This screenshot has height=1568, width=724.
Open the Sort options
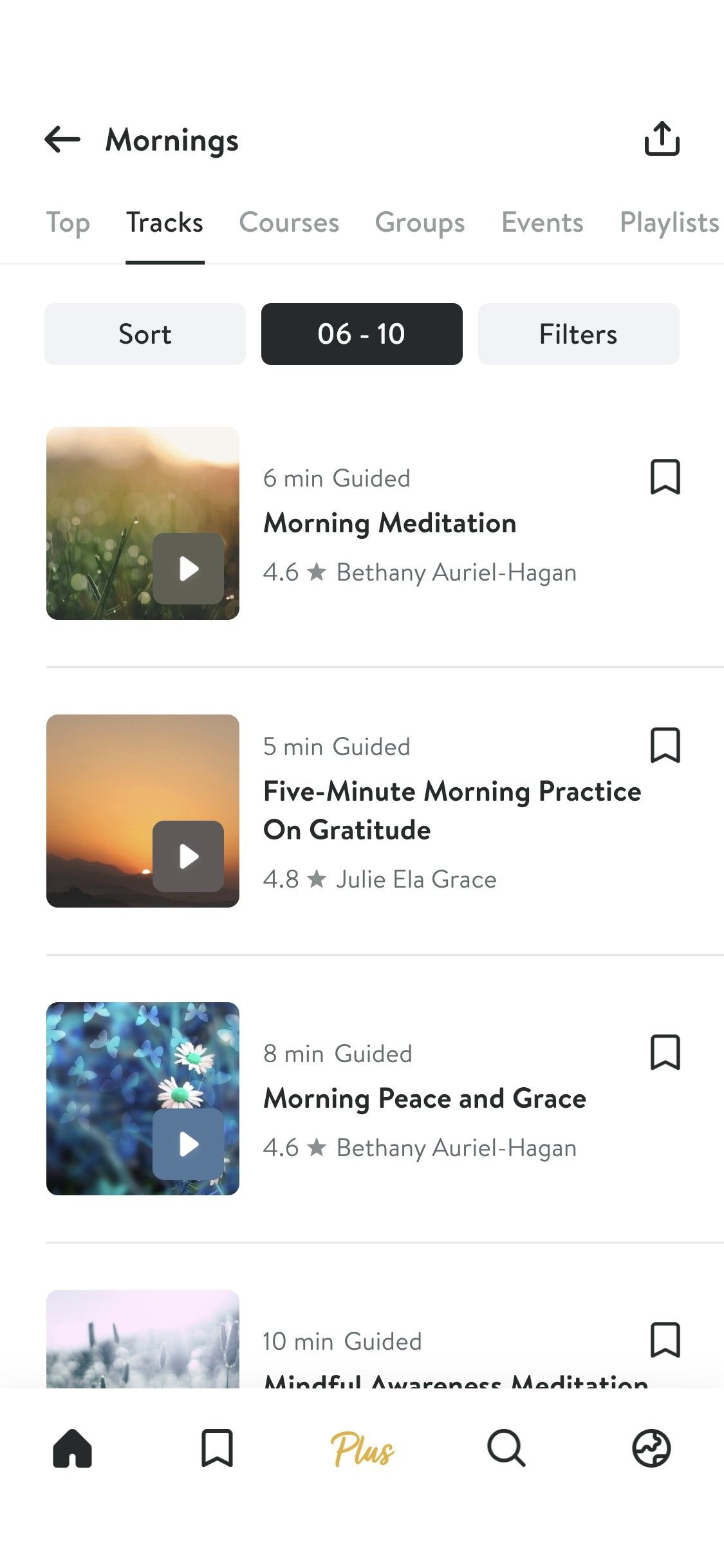(x=144, y=333)
